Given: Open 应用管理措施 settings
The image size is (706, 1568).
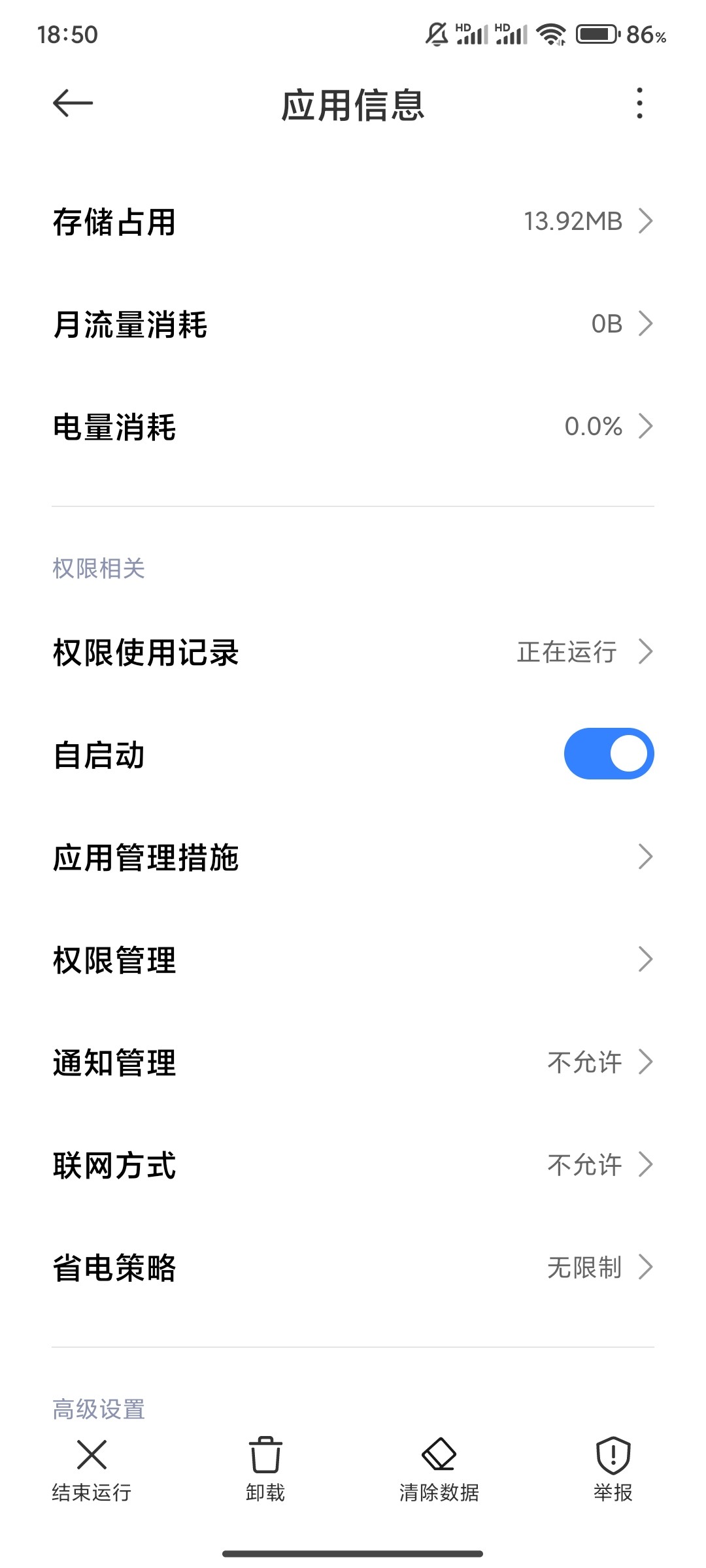Looking at the screenshot, I should [x=353, y=857].
